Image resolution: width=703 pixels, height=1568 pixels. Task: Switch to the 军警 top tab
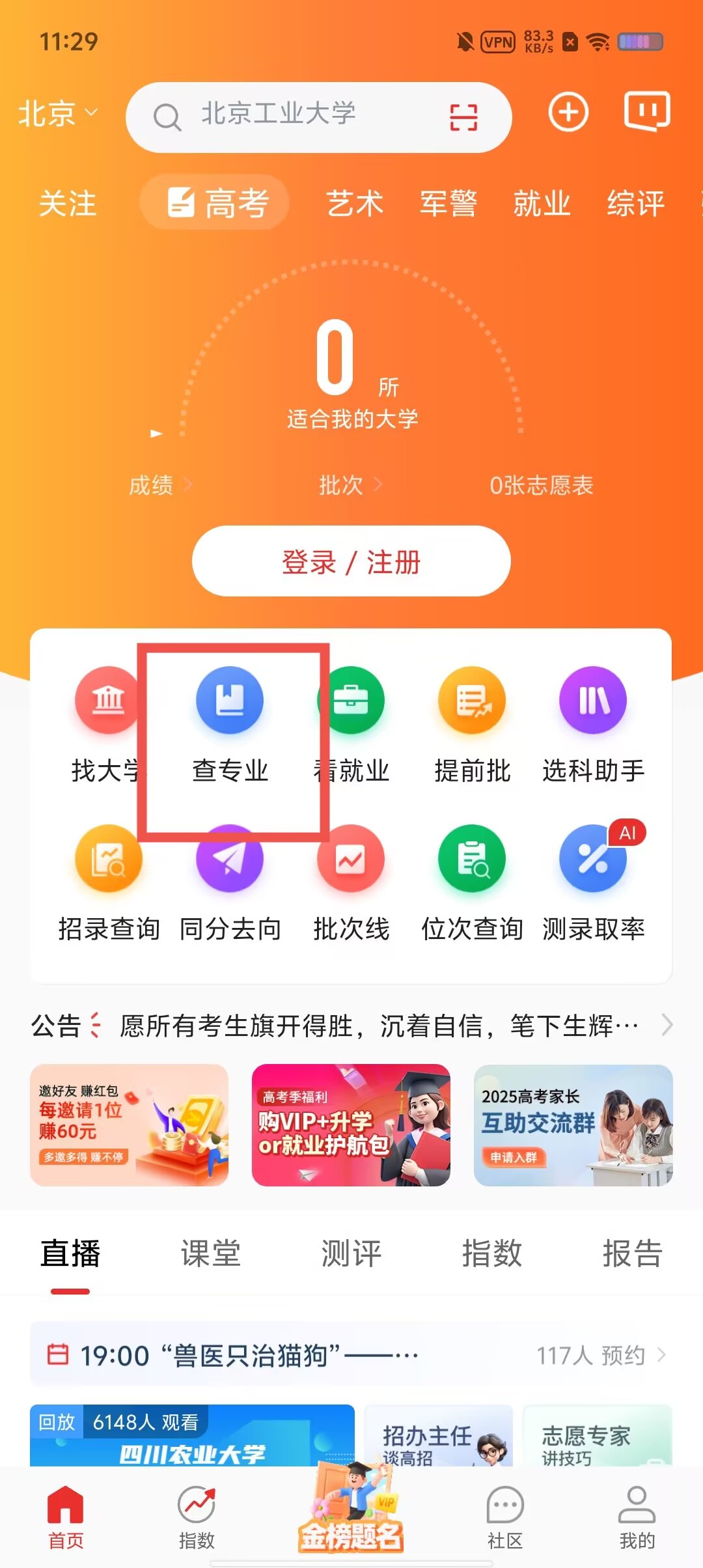coord(448,203)
